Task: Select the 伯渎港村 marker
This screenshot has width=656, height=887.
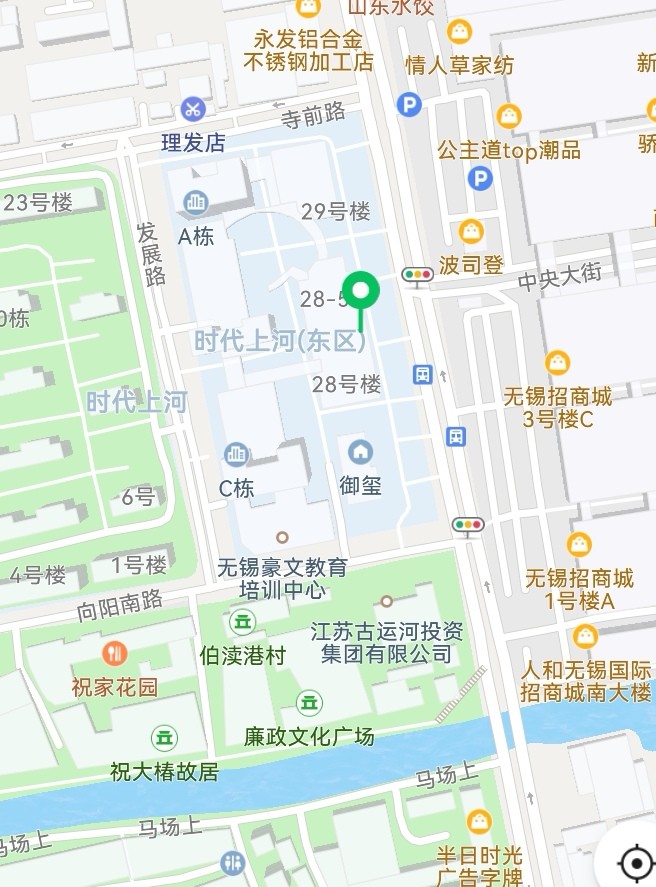Action: [242, 622]
